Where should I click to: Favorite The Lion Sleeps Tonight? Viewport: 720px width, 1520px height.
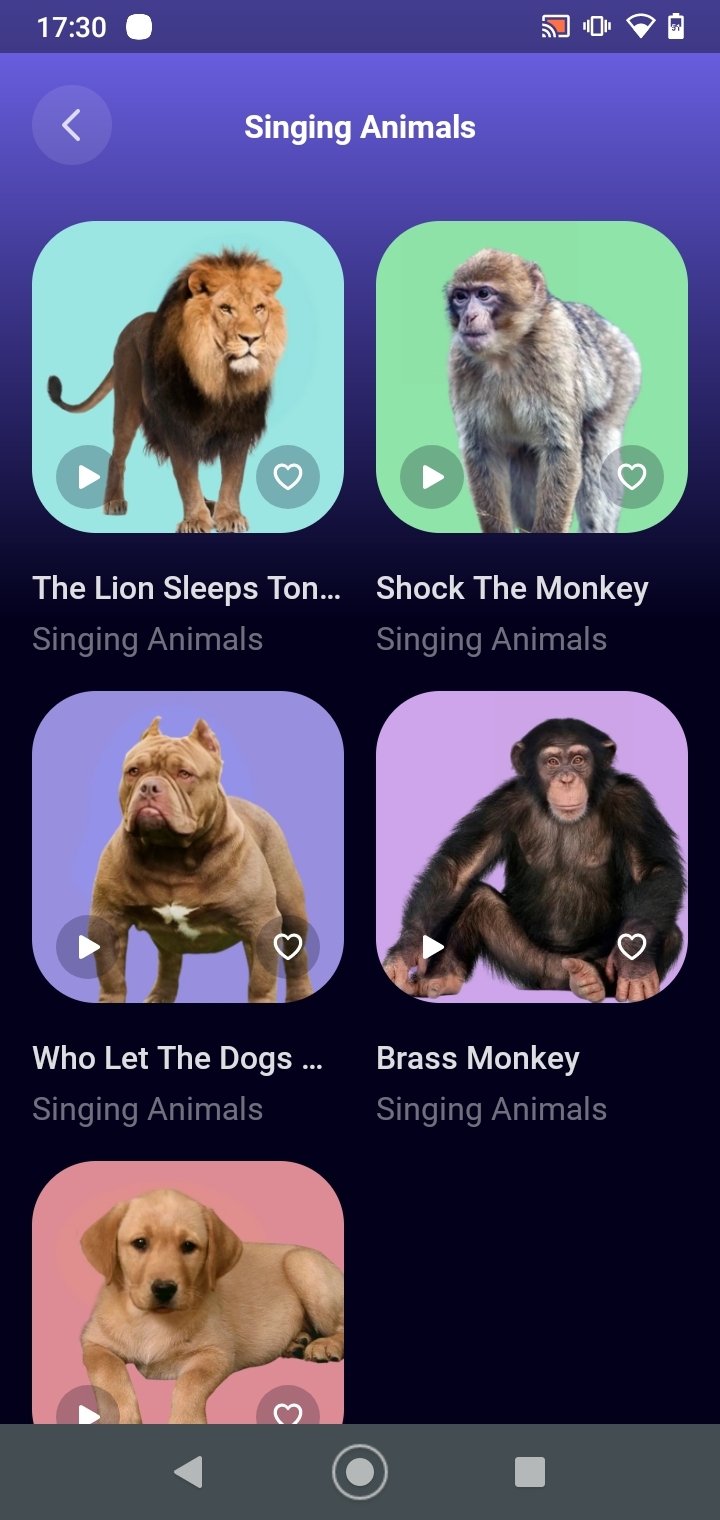click(x=288, y=477)
